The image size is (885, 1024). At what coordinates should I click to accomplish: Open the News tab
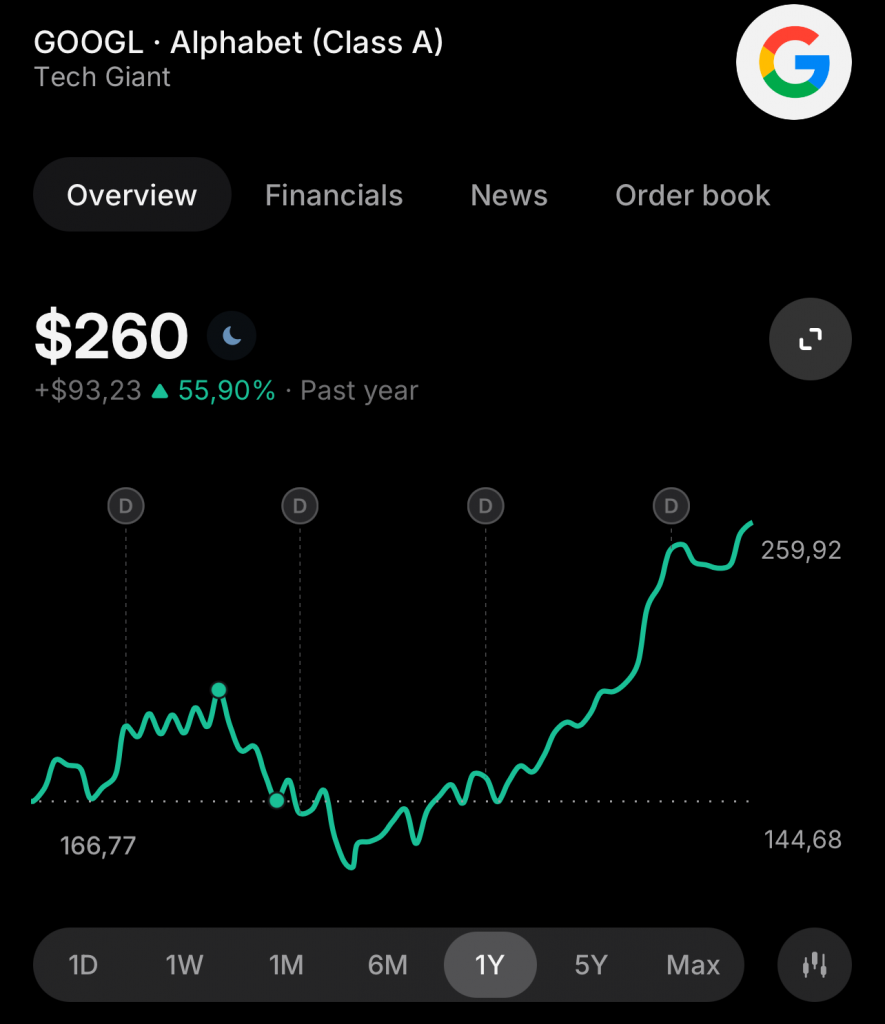pyautogui.click(x=509, y=195)
